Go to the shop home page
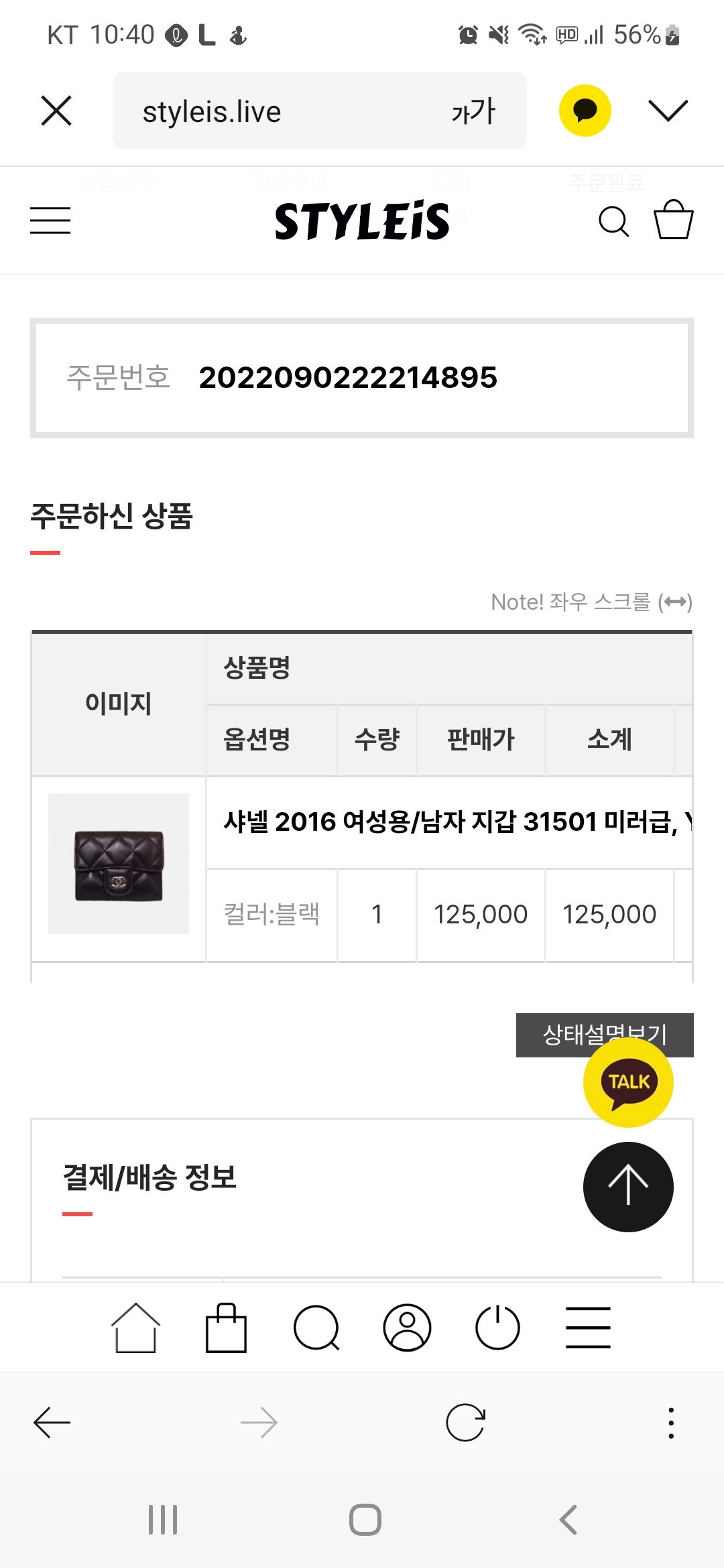The width and height of the screenshot is (724, 1568). [135, 1327]
